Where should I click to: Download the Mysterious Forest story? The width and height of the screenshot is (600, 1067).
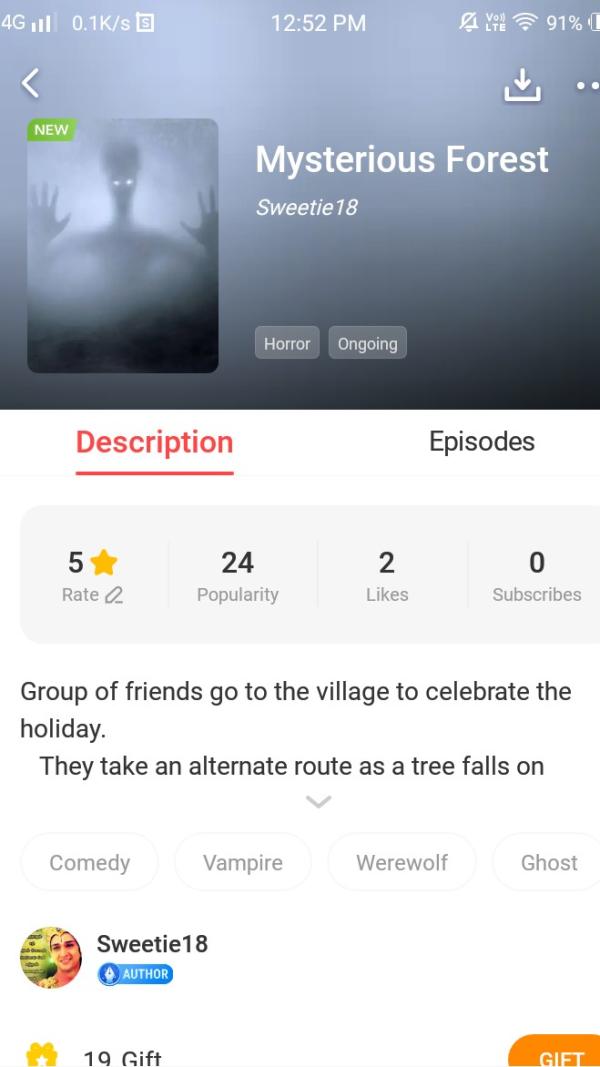click(521, 86)
